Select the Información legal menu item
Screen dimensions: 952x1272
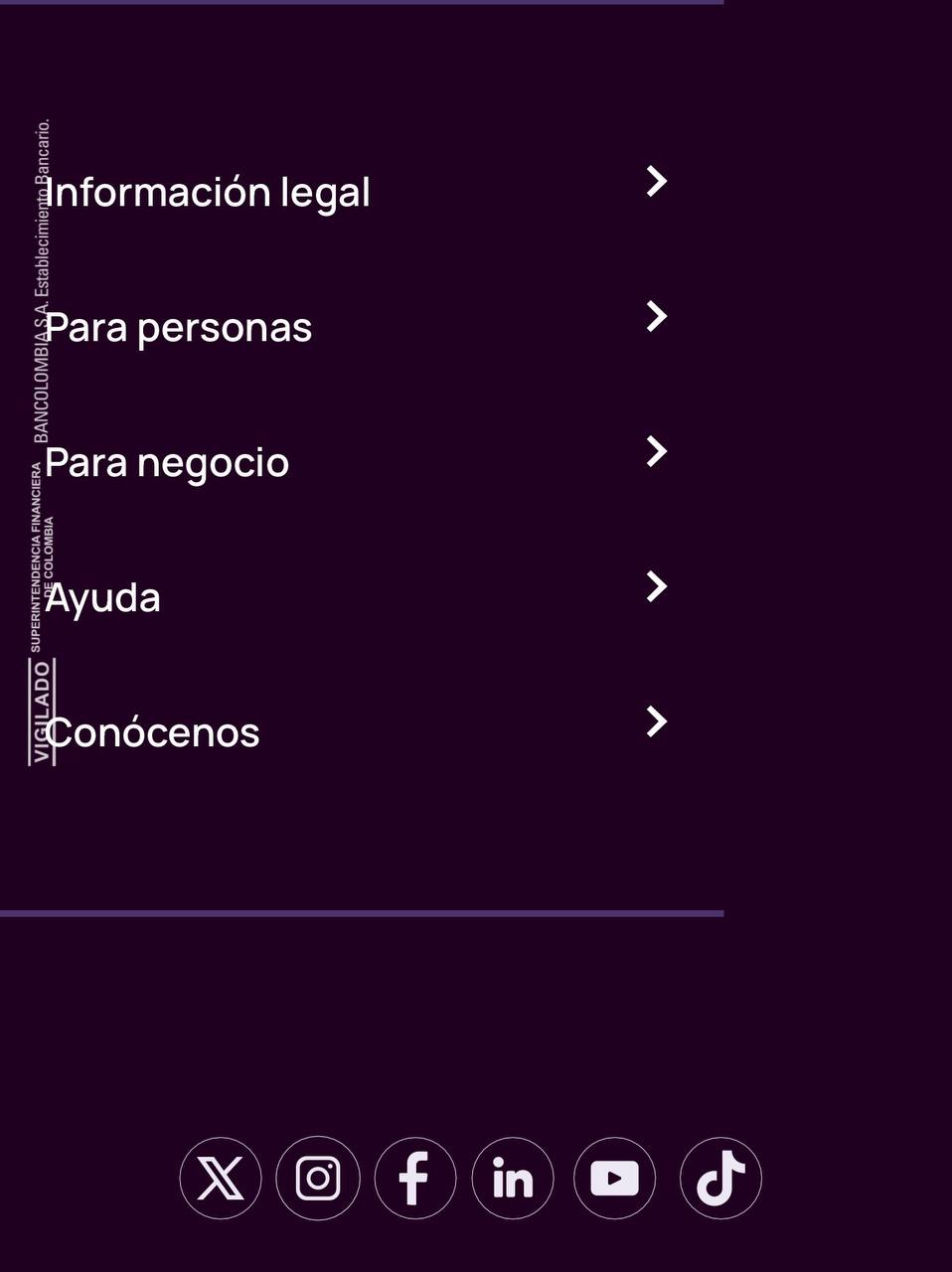210,192
